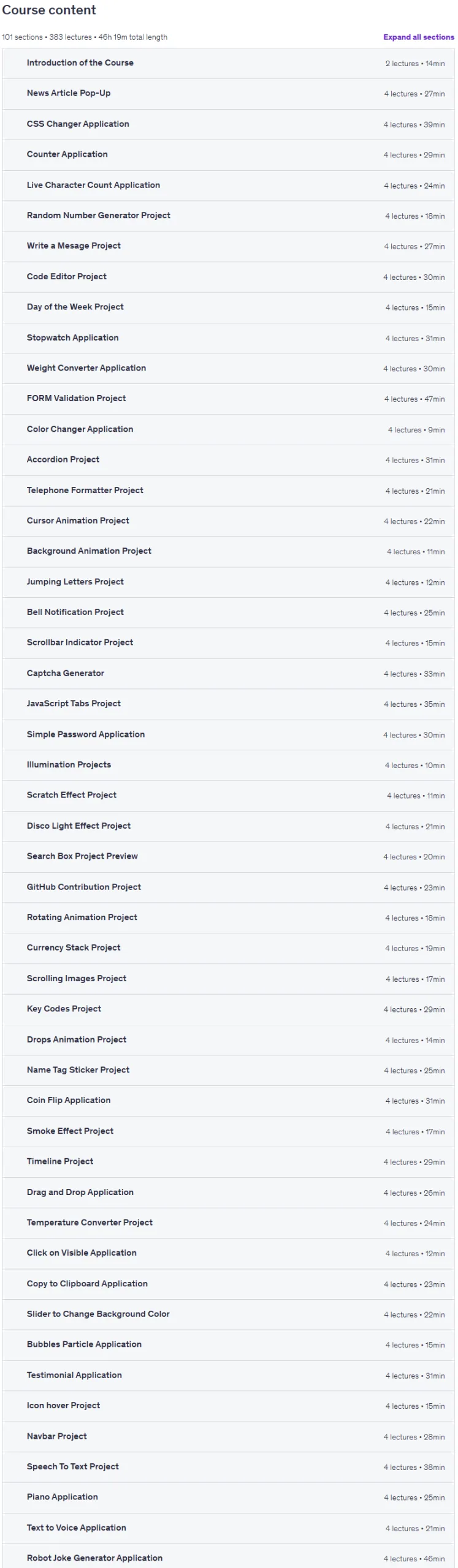
Task: Expand the Counter Application section
Action: click(228, 155)
